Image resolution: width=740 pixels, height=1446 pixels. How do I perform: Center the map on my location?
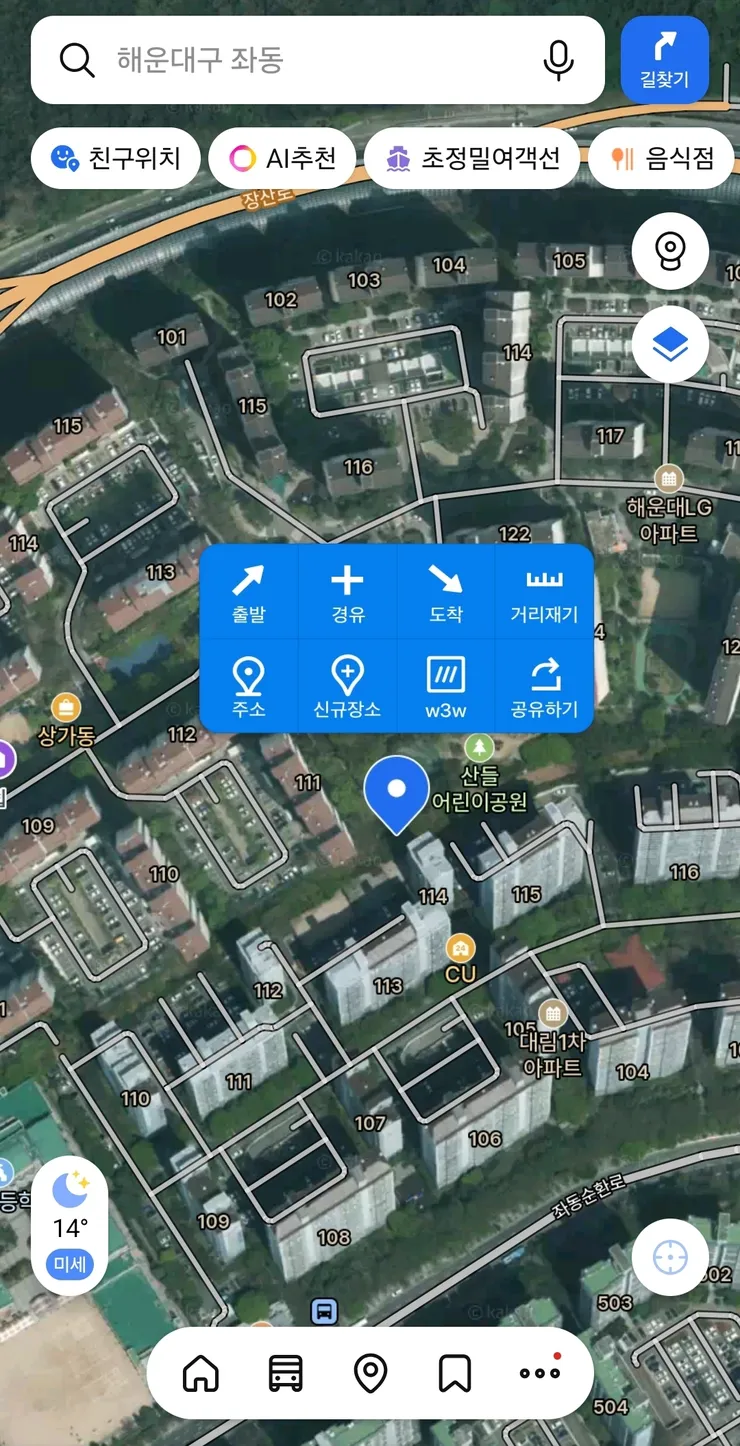(670, 1258)
